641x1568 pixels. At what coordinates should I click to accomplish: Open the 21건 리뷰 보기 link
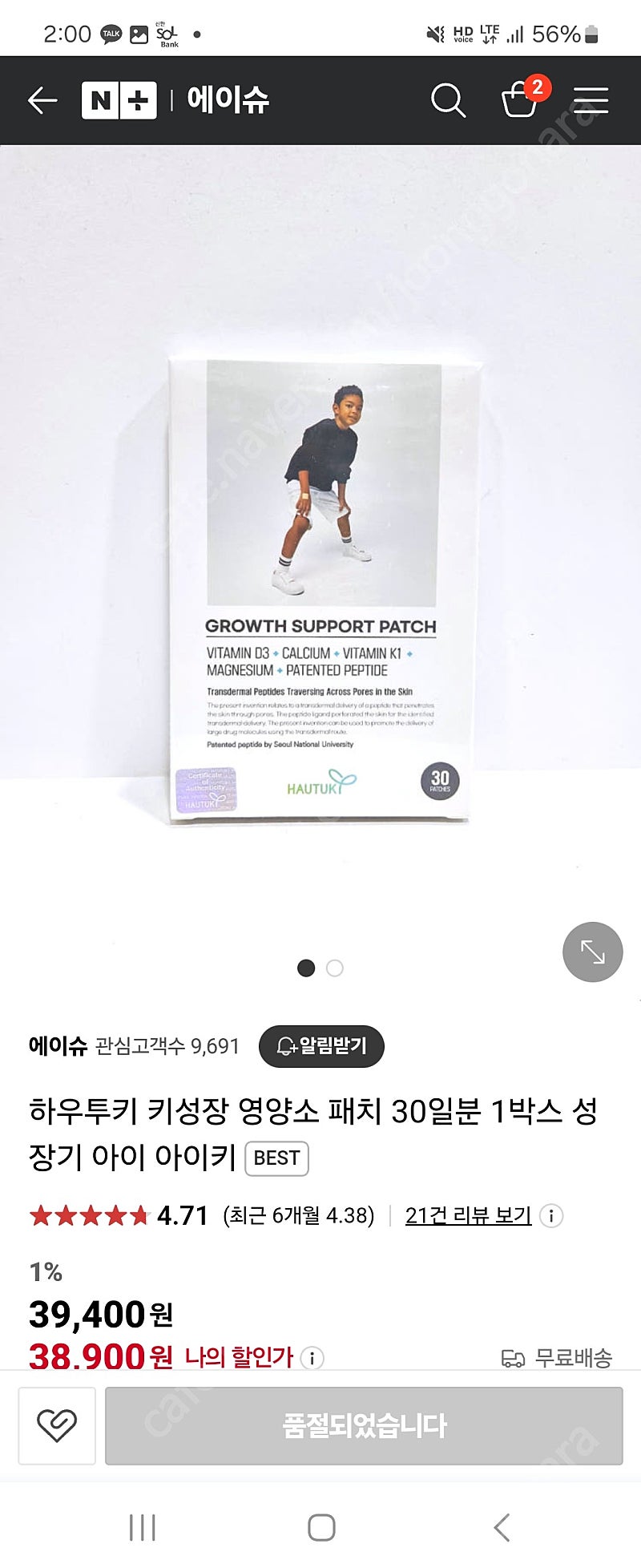[468, 1215]
